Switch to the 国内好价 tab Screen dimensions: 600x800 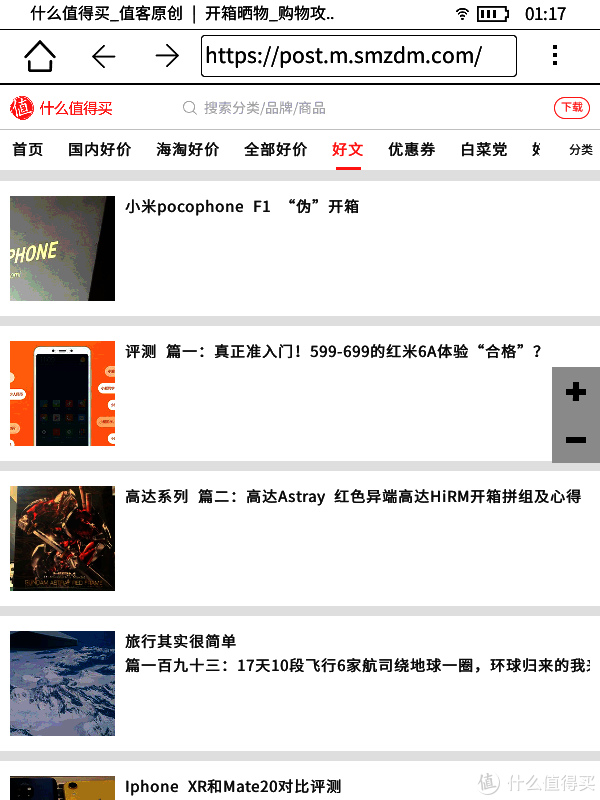(x=99, y=150)
